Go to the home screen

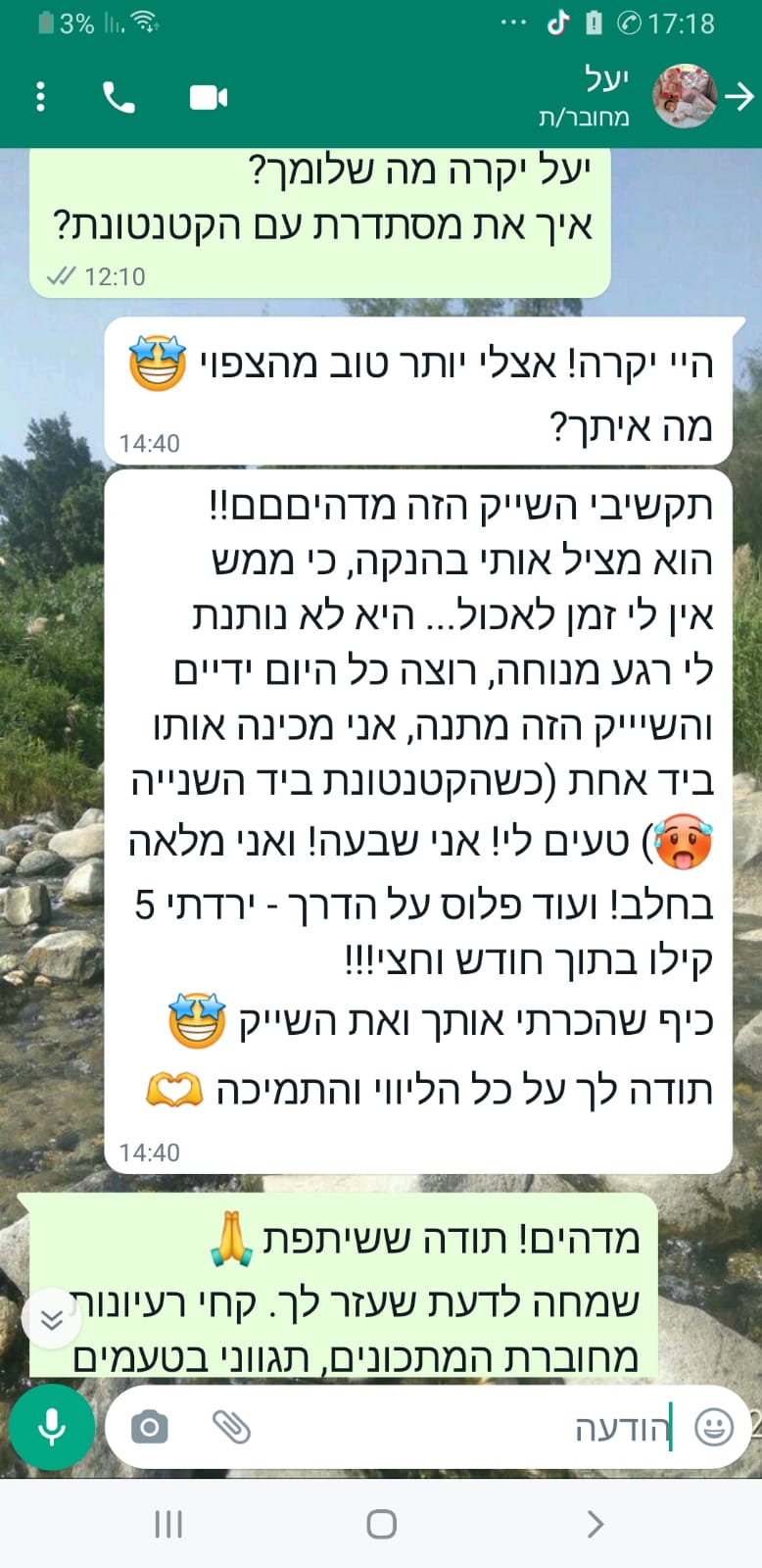click(x=381, y=1524)
